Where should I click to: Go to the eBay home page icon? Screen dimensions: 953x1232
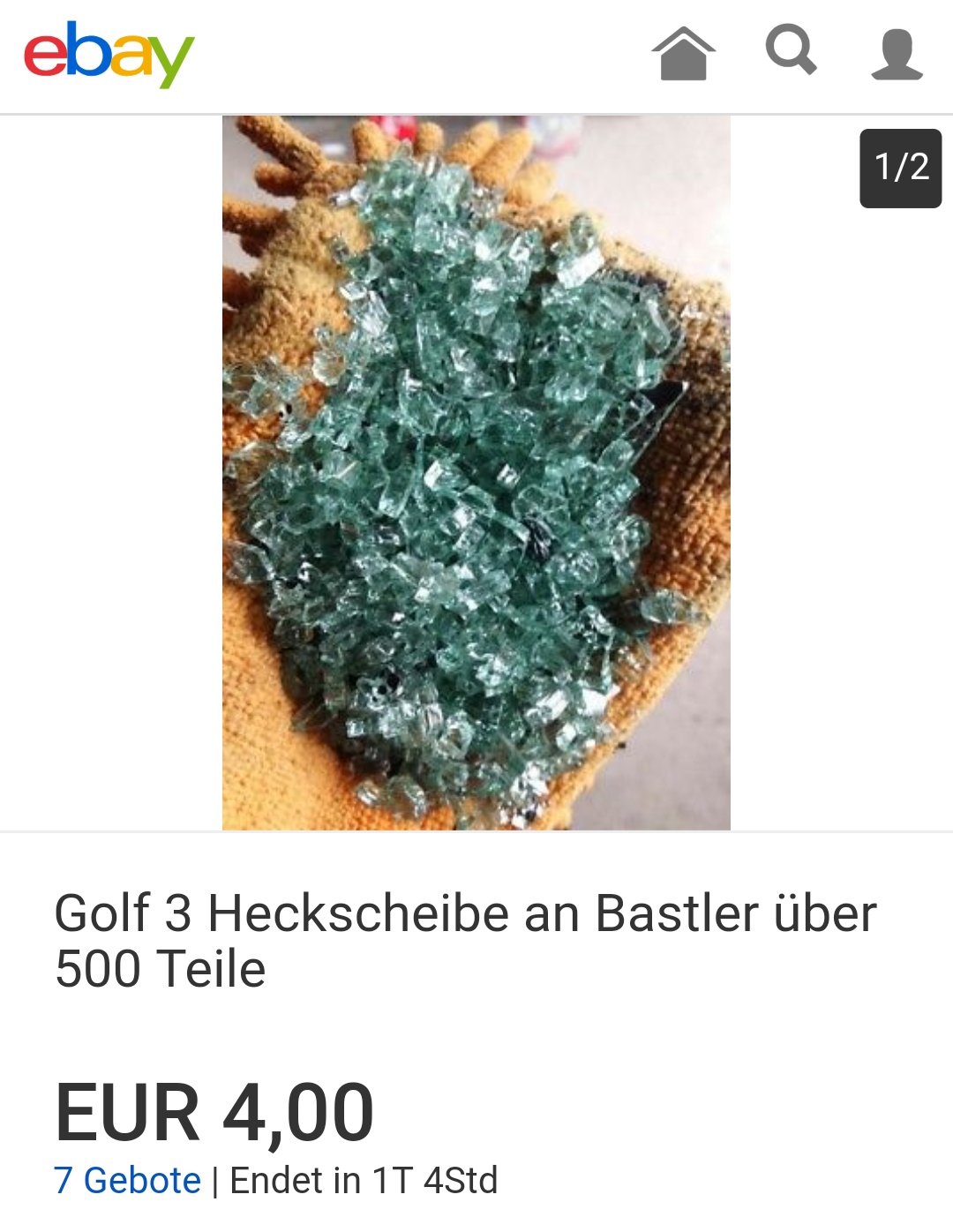click(683, 54)
